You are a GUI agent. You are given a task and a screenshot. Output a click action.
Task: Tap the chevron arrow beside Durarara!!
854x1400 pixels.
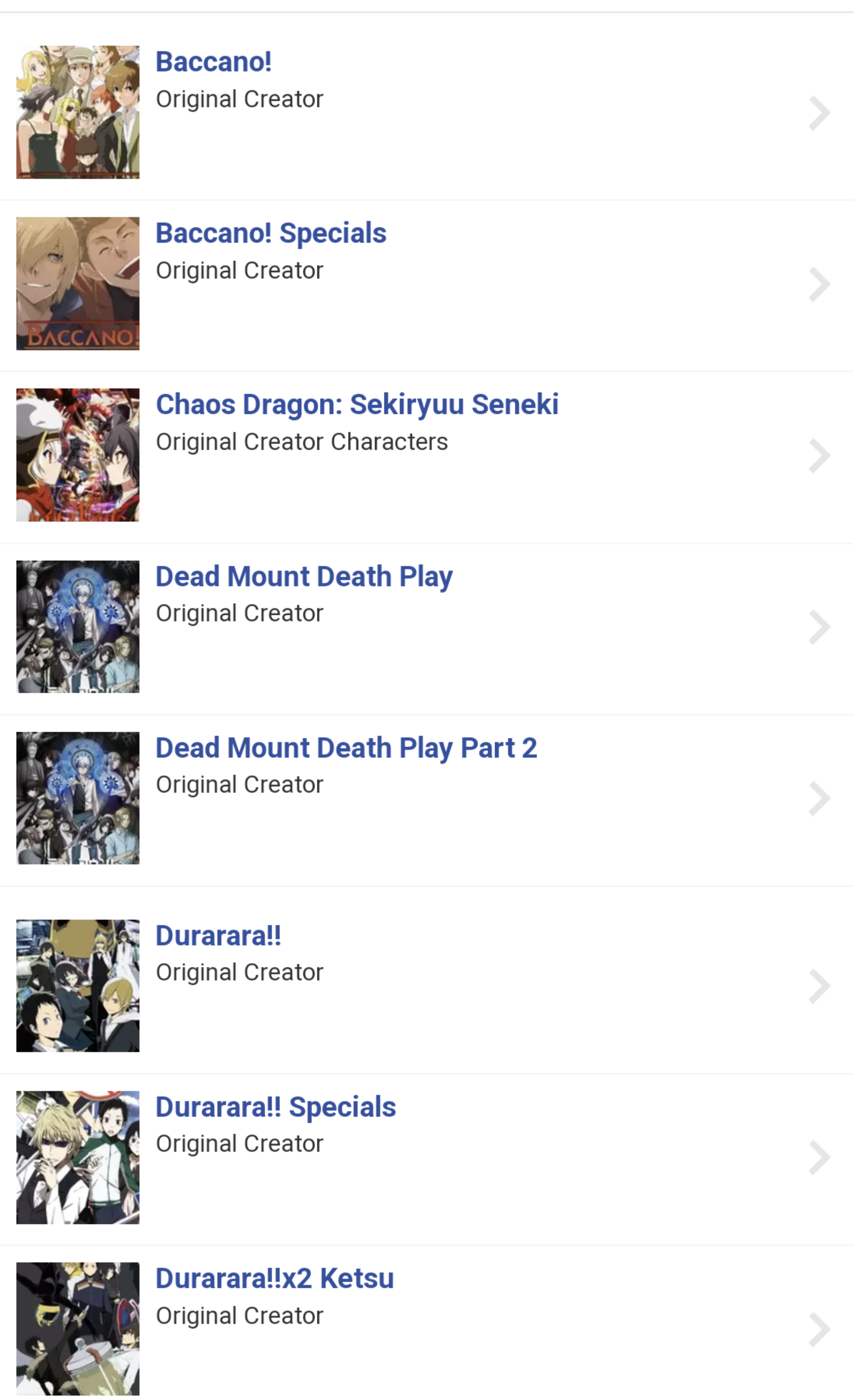819,986
